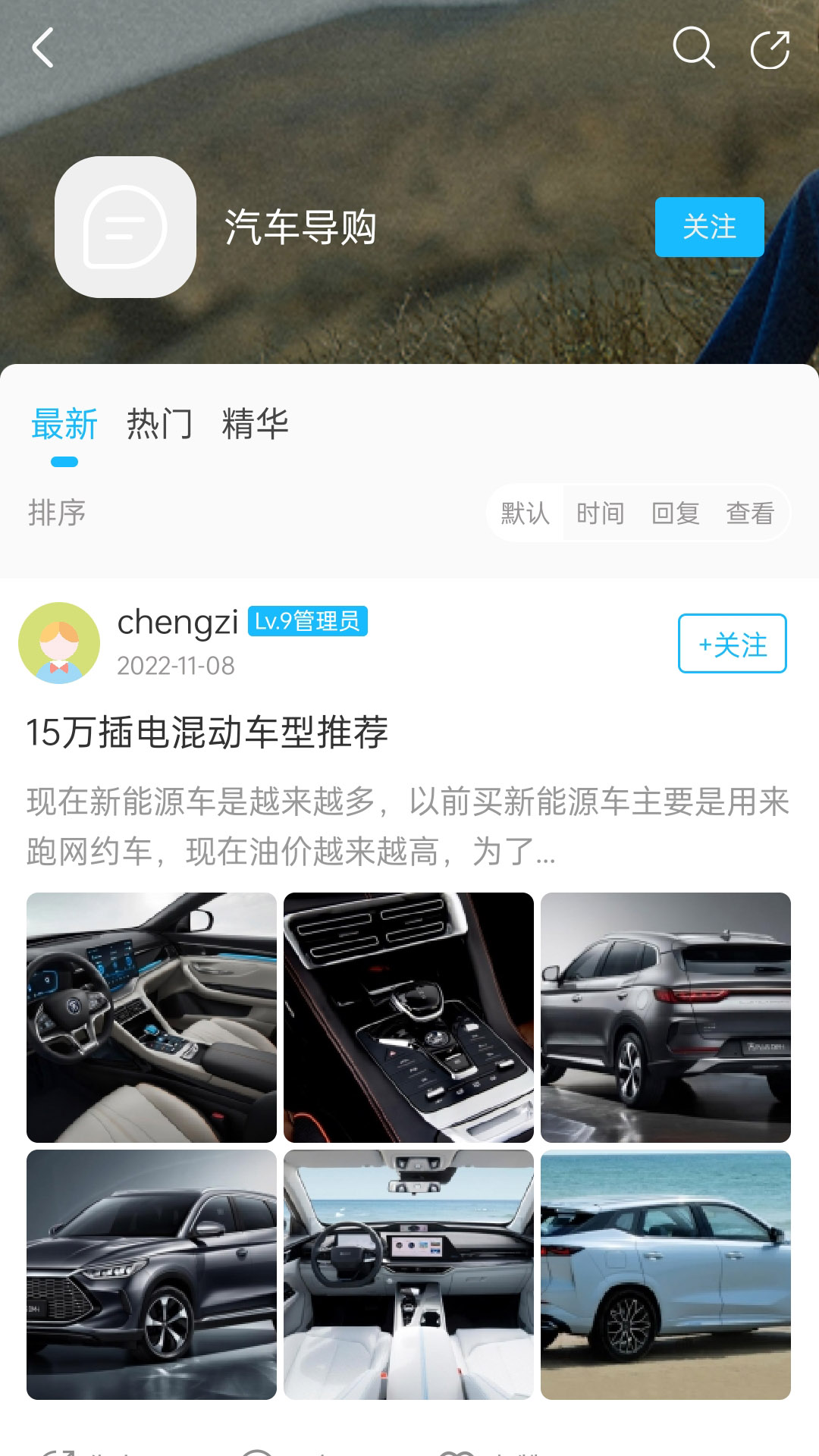Sort posts by 查看
The height and width of the screenshot is (1456, 819).
pyautogui.click(x=750, y=513)
